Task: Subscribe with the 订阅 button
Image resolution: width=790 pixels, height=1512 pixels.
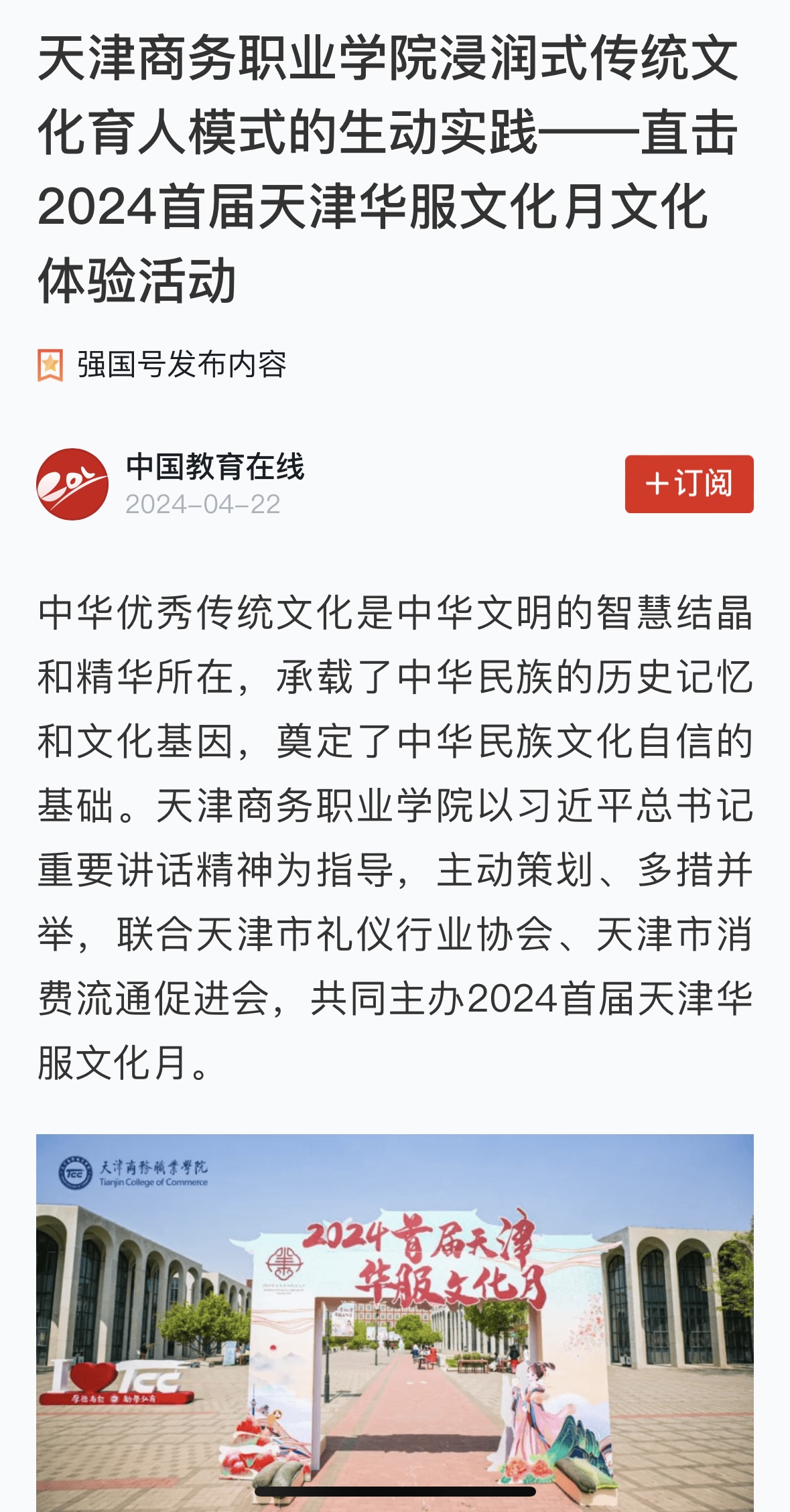Action: click(689, 484)
